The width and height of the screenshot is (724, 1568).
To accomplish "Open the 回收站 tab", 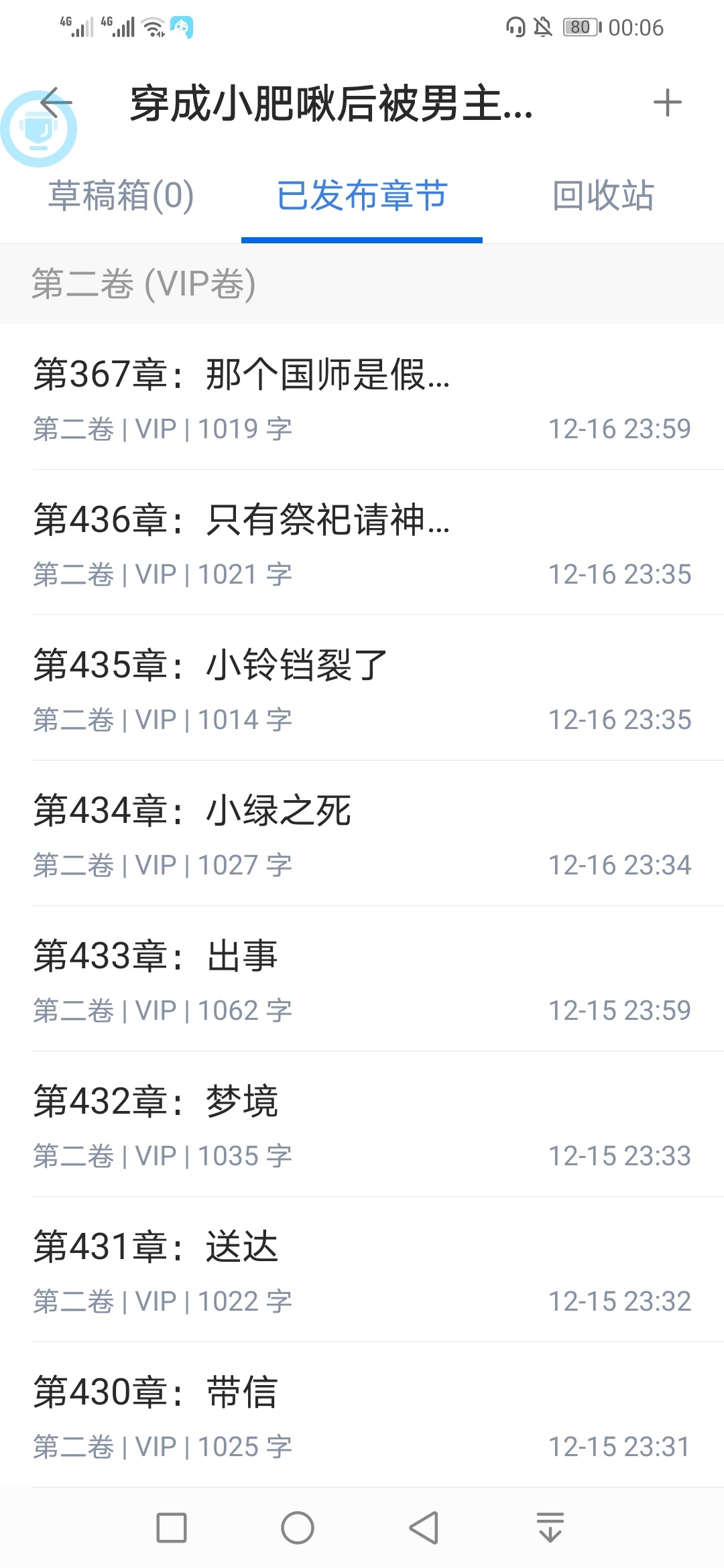I will 603,196.
